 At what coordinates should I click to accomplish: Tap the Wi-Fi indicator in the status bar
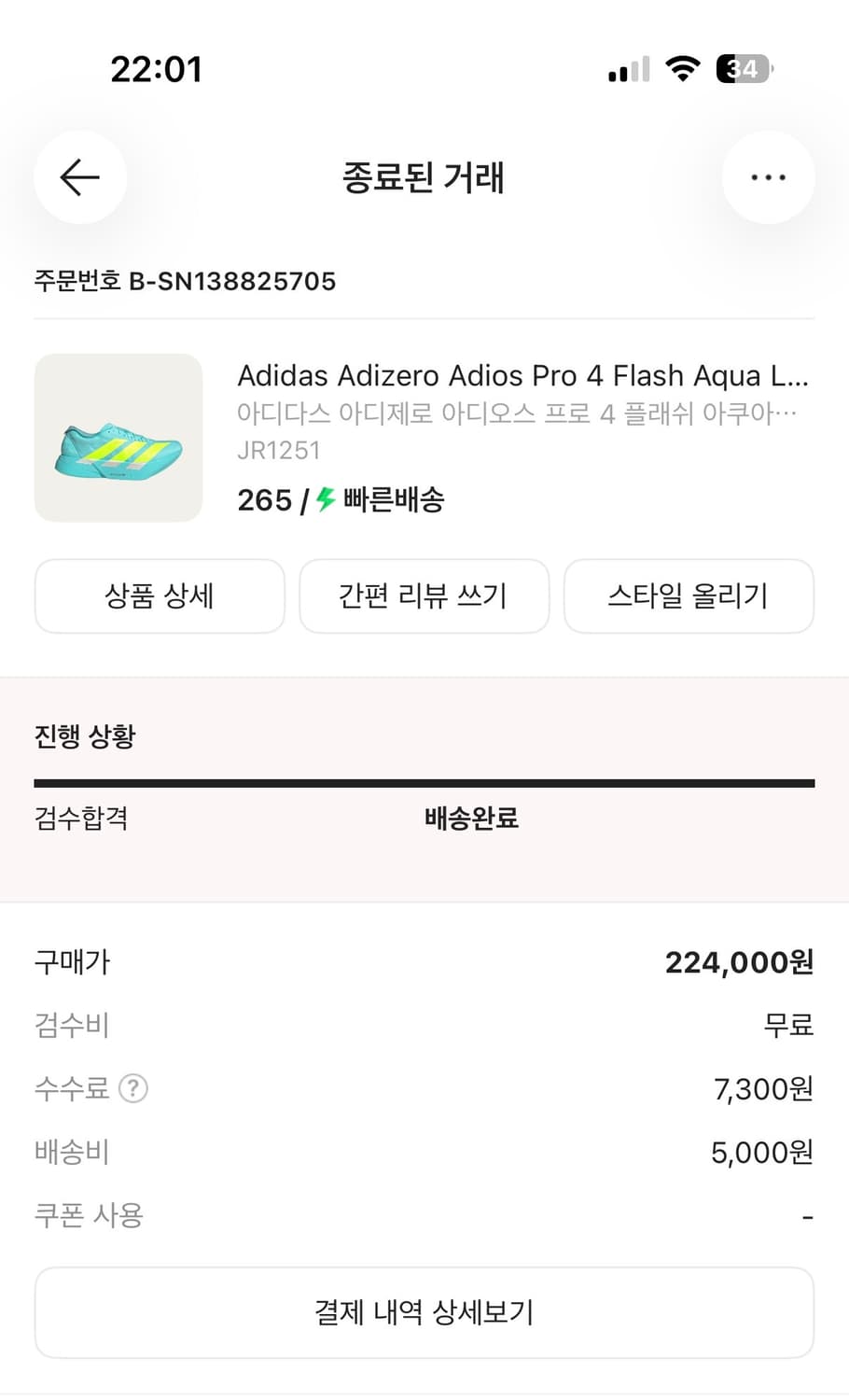tap(682, 68)
